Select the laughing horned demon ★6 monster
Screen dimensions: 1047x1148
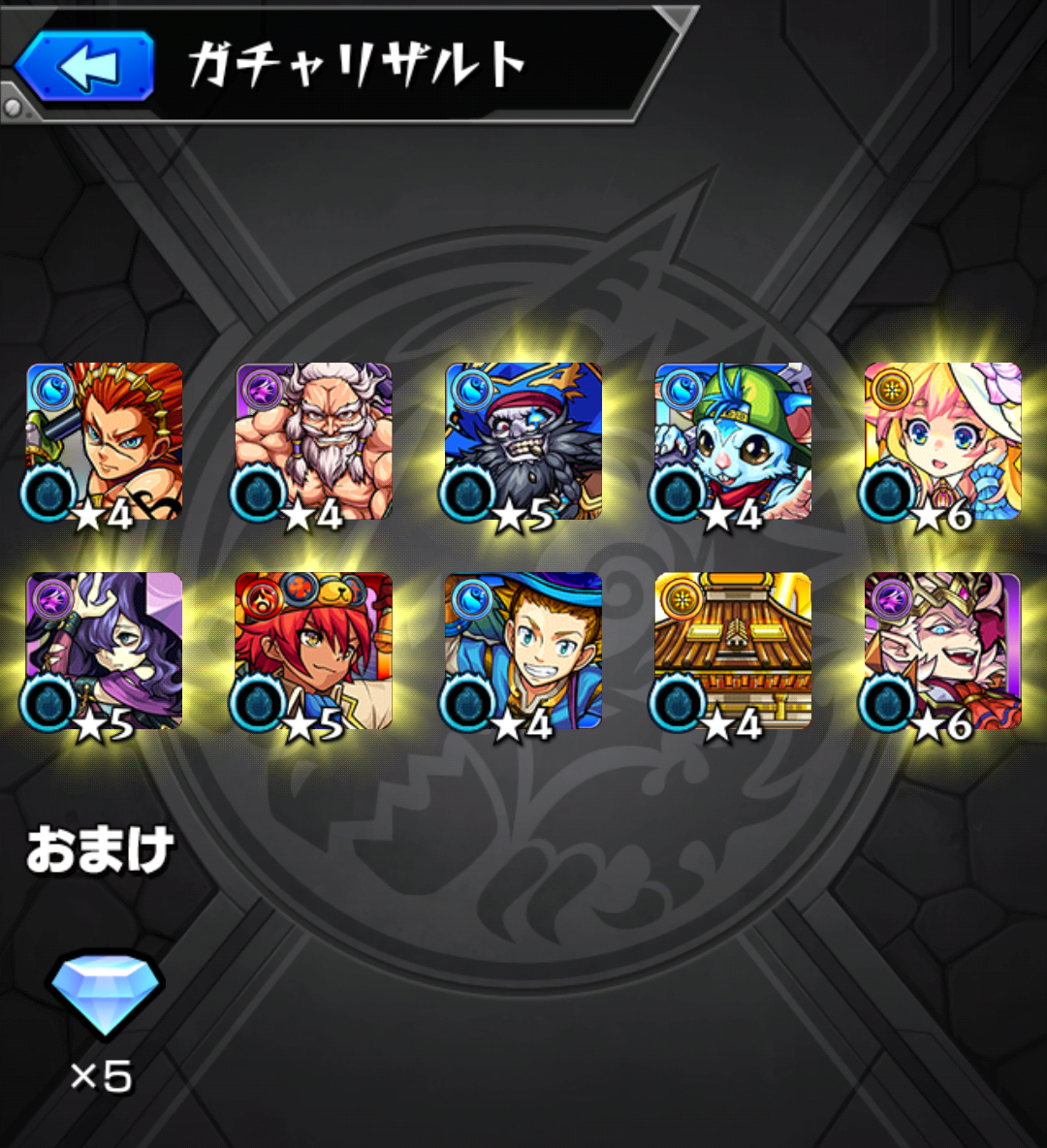click(942, 651)
